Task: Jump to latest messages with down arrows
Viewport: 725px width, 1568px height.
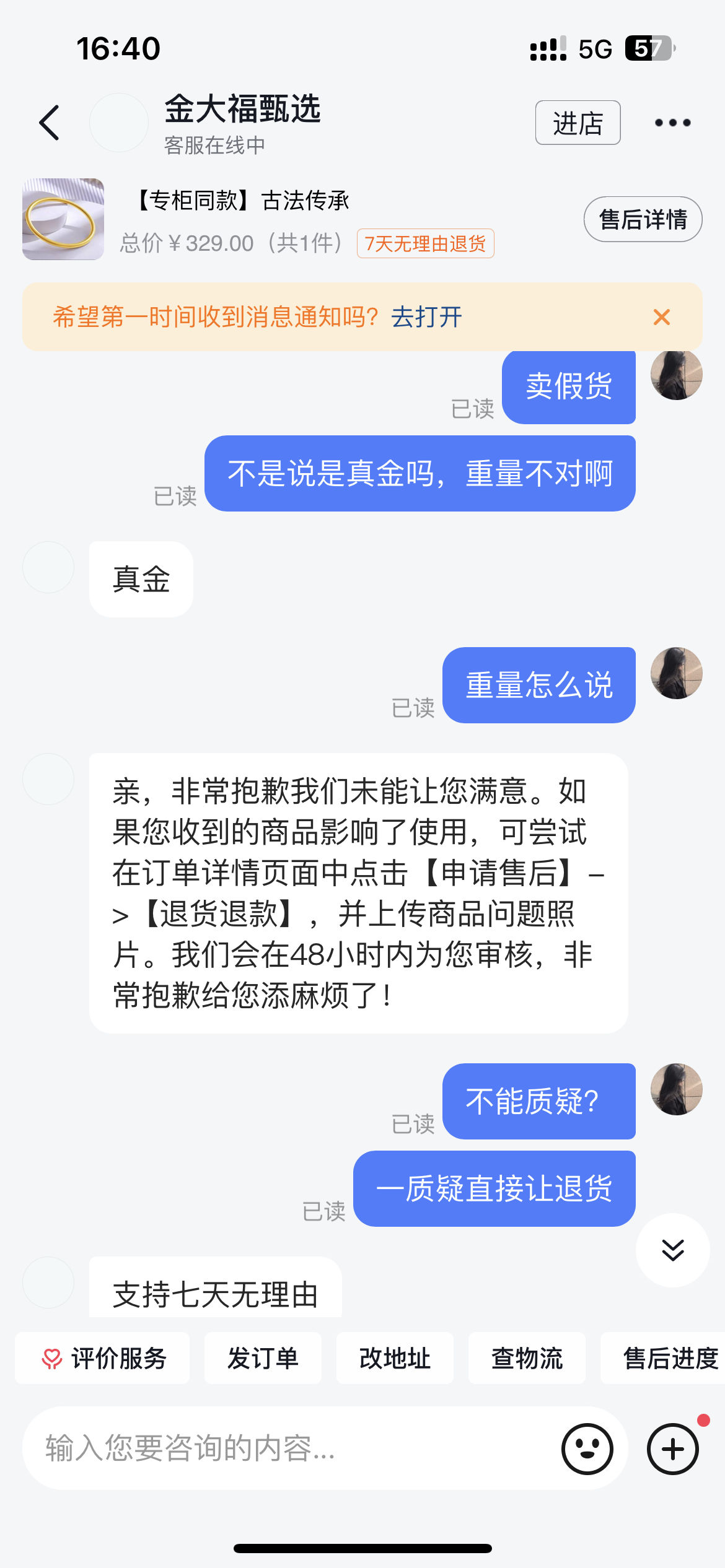Action: tap(672, 1250)
